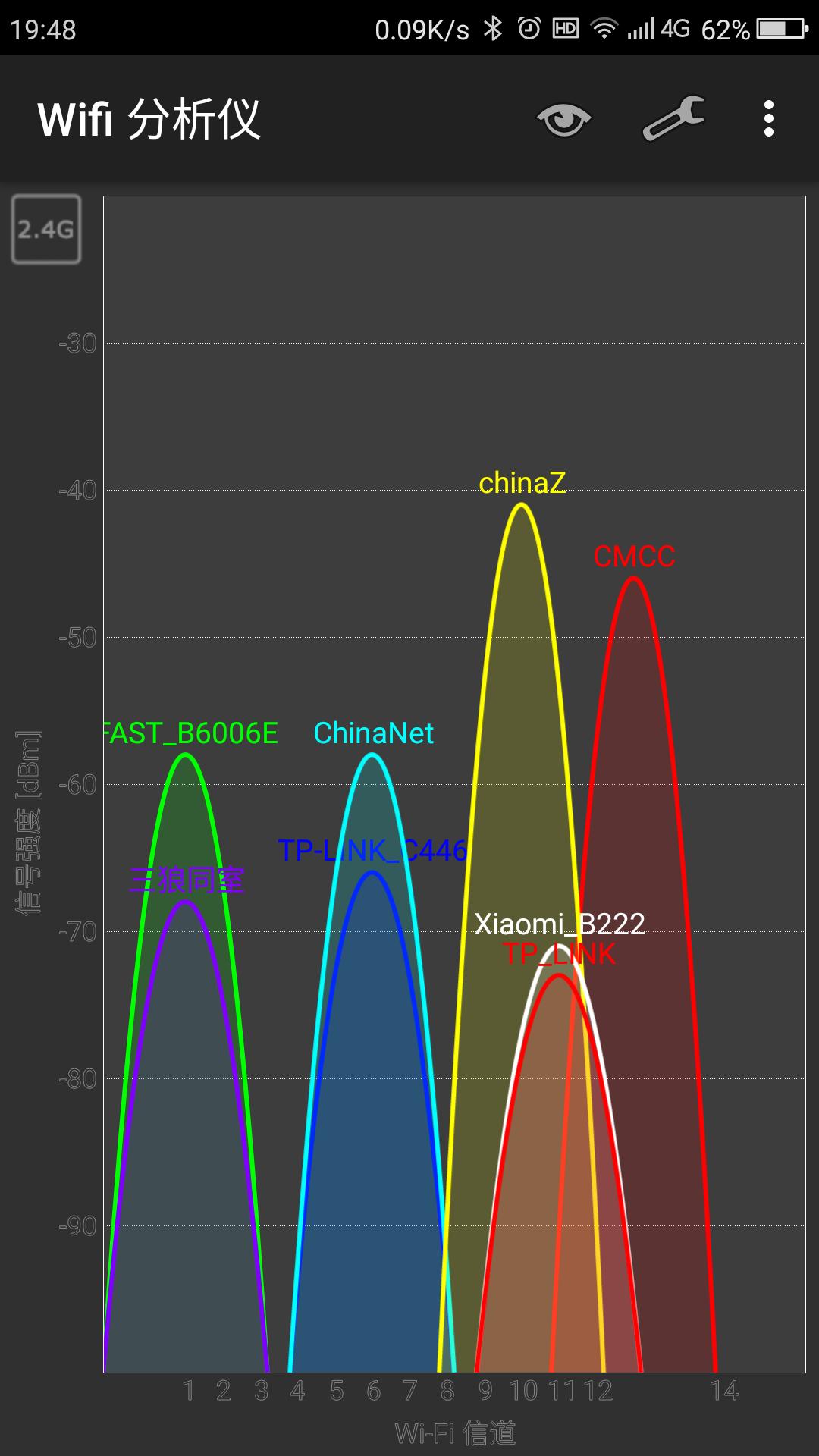Open the view selector eye icon

(x=563, y=119)
